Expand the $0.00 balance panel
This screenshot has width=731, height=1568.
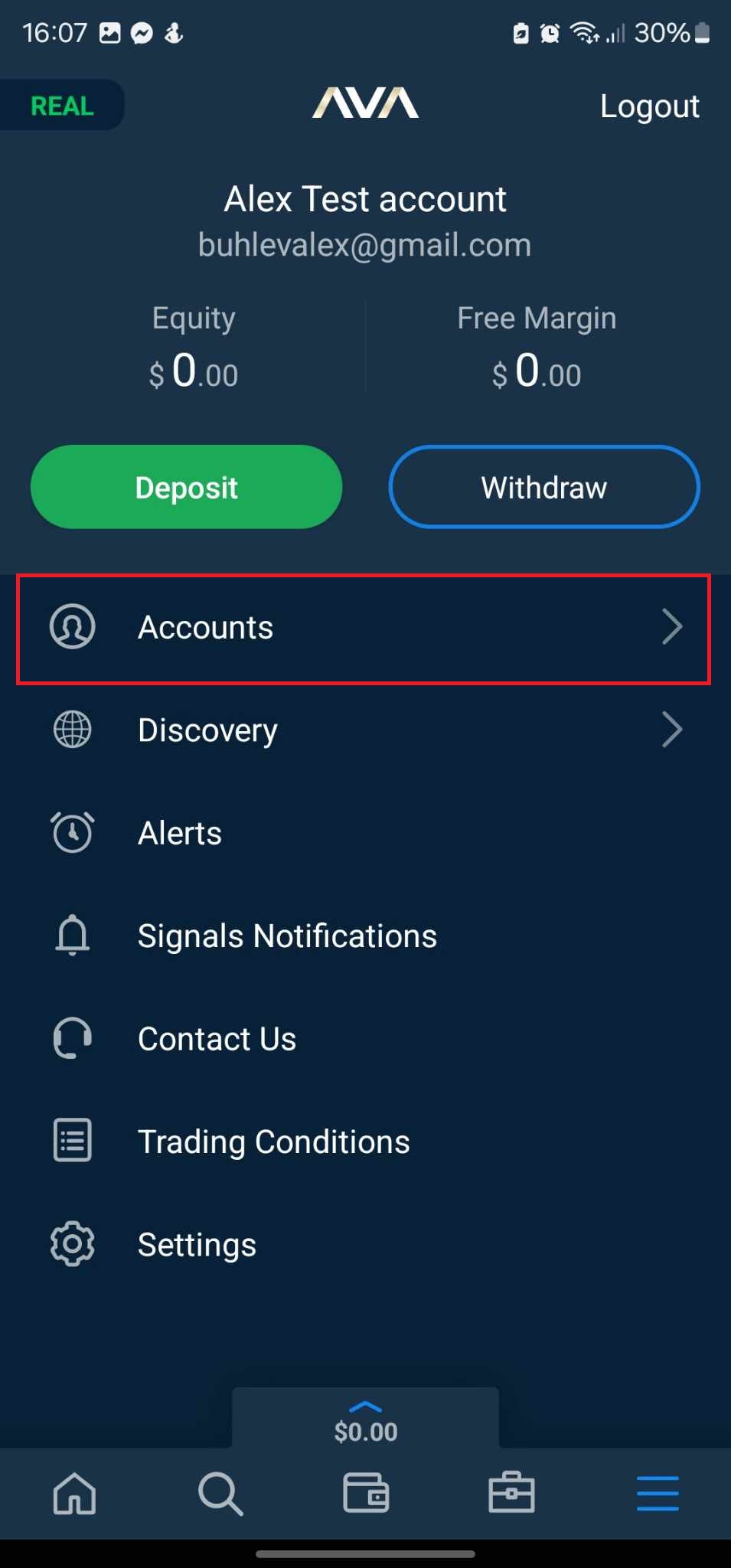(x=365, y=1422)
